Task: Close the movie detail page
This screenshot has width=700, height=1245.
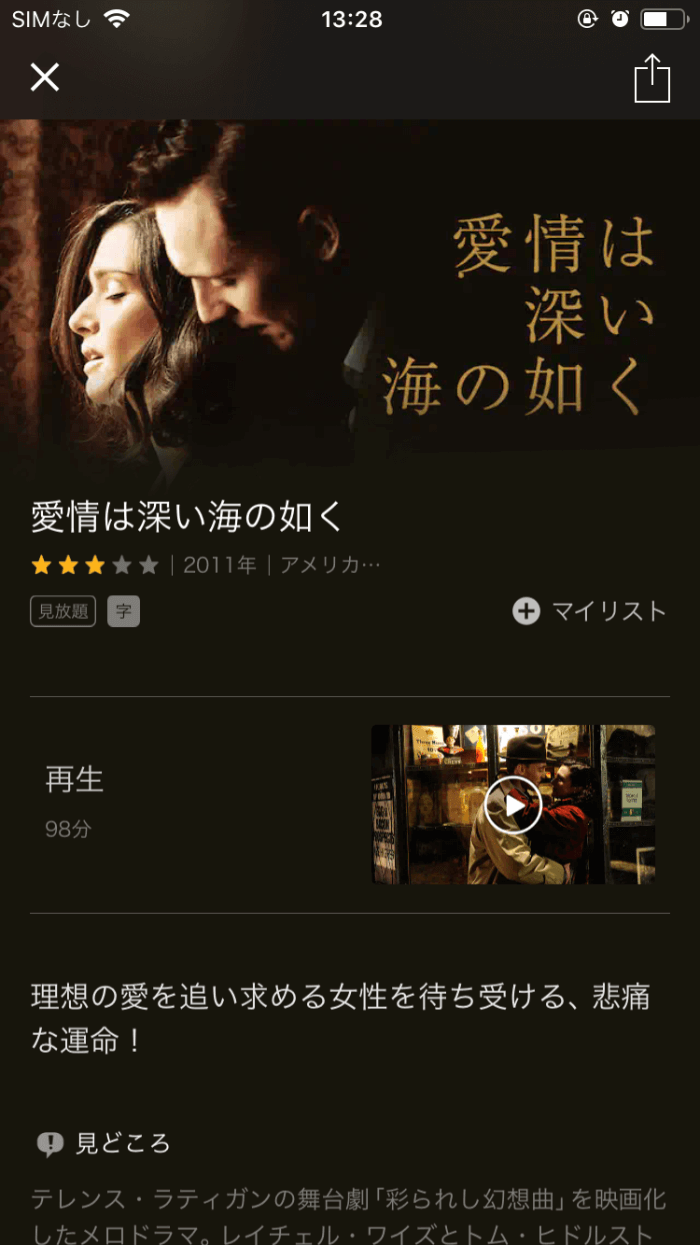Action: coord(45,77)
